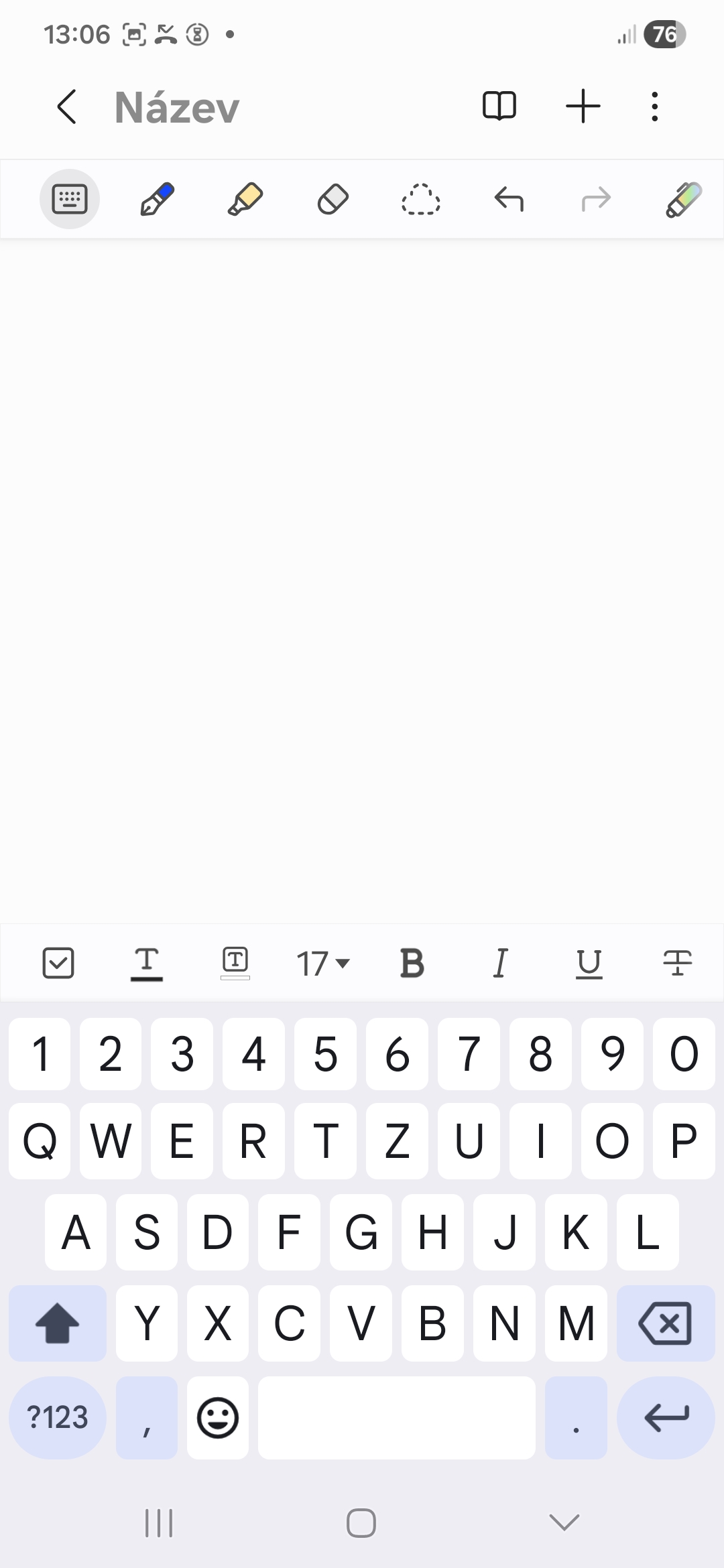
Task: Go back from the note
Action: (x=67, y=107)
